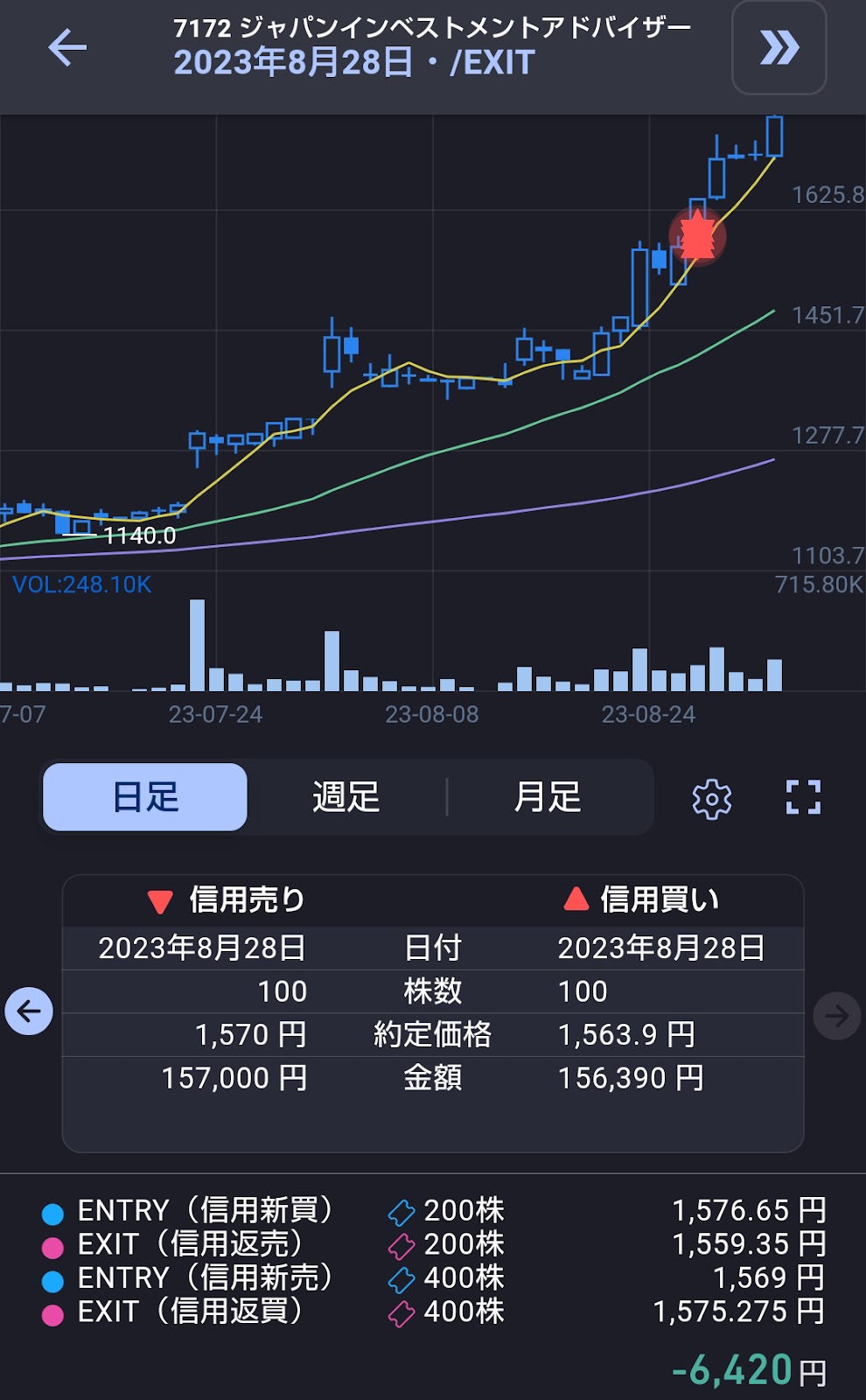Open chart settings gear
This screenshot has height=1400, width=866.
(712, 798)
